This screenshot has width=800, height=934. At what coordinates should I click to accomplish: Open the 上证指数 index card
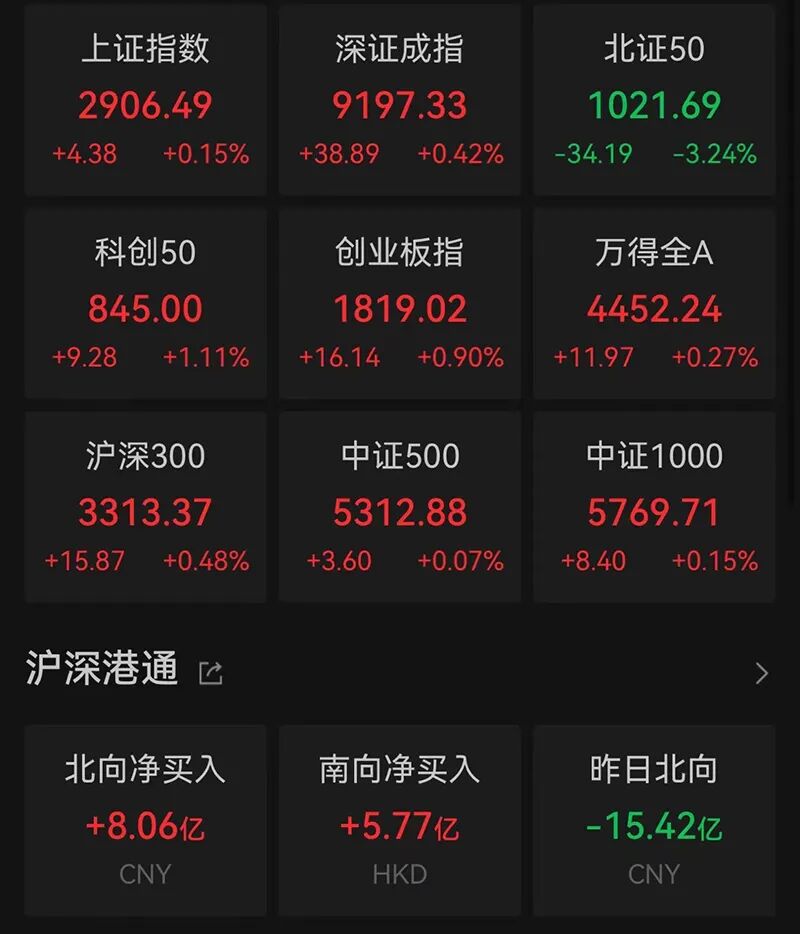(145, 100)
